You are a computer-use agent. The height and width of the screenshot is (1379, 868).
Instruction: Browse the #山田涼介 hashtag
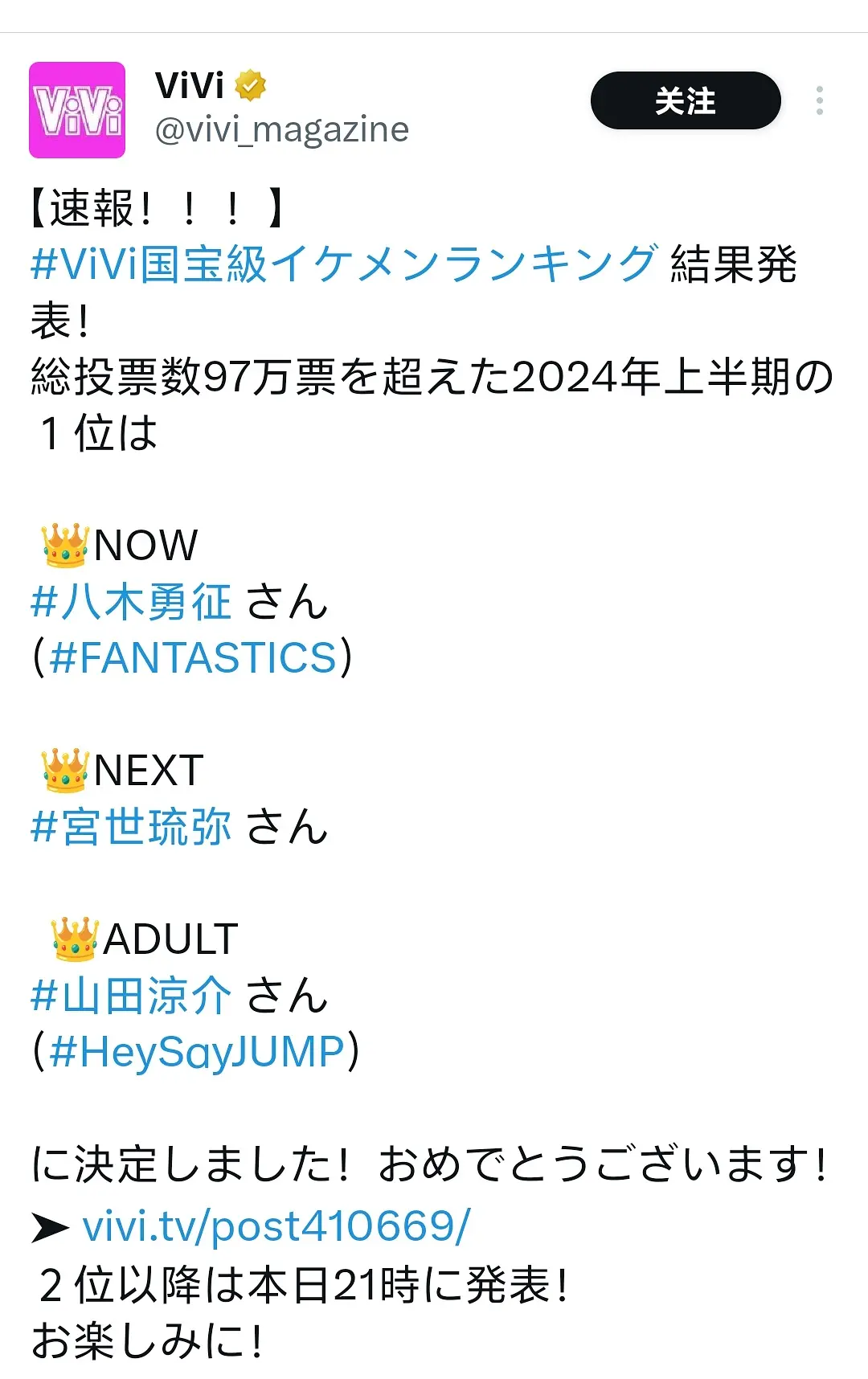(131, 996)
